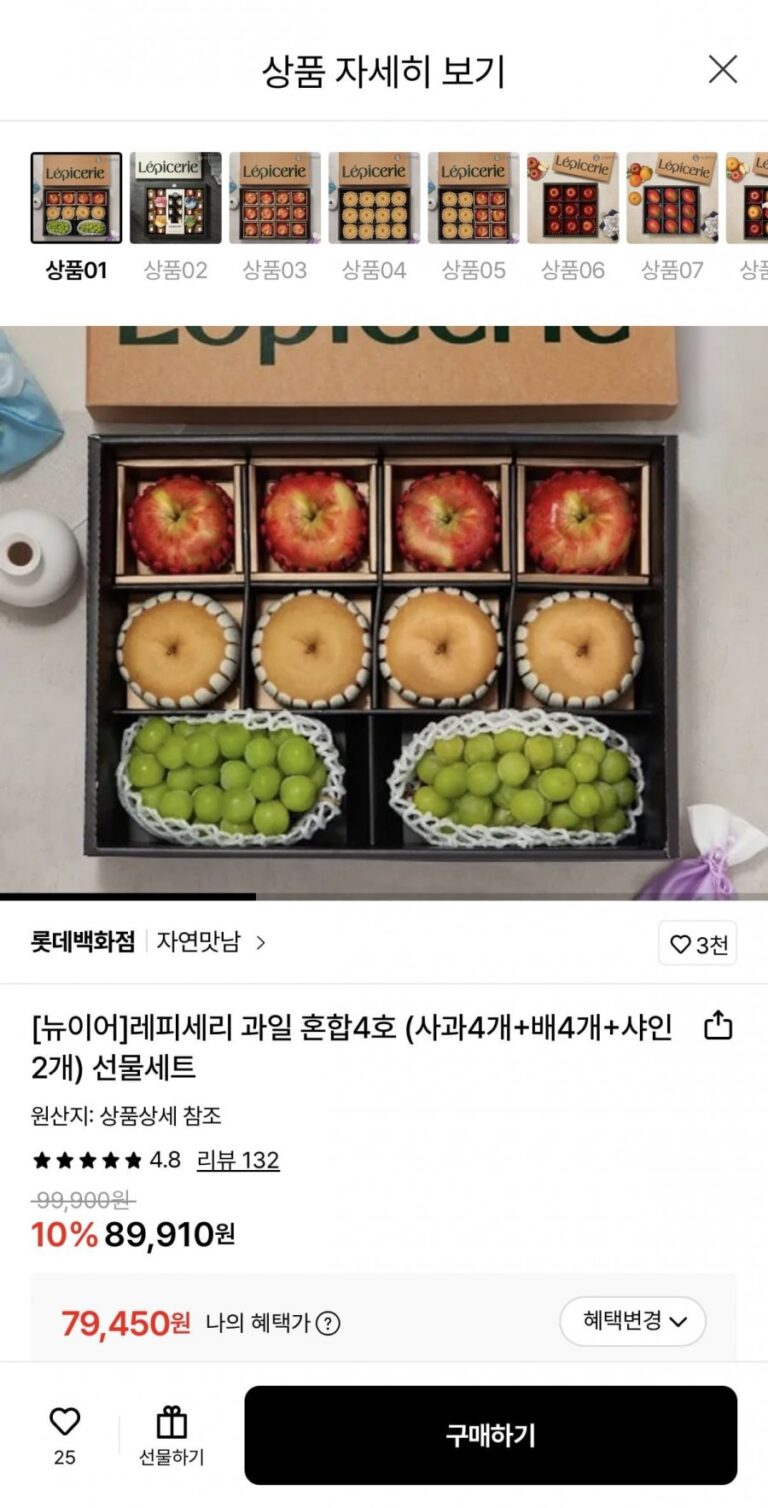Select the 상품04 thumbnail
The height and width of the screenshot is (1508, 768).
click(374, 198)
